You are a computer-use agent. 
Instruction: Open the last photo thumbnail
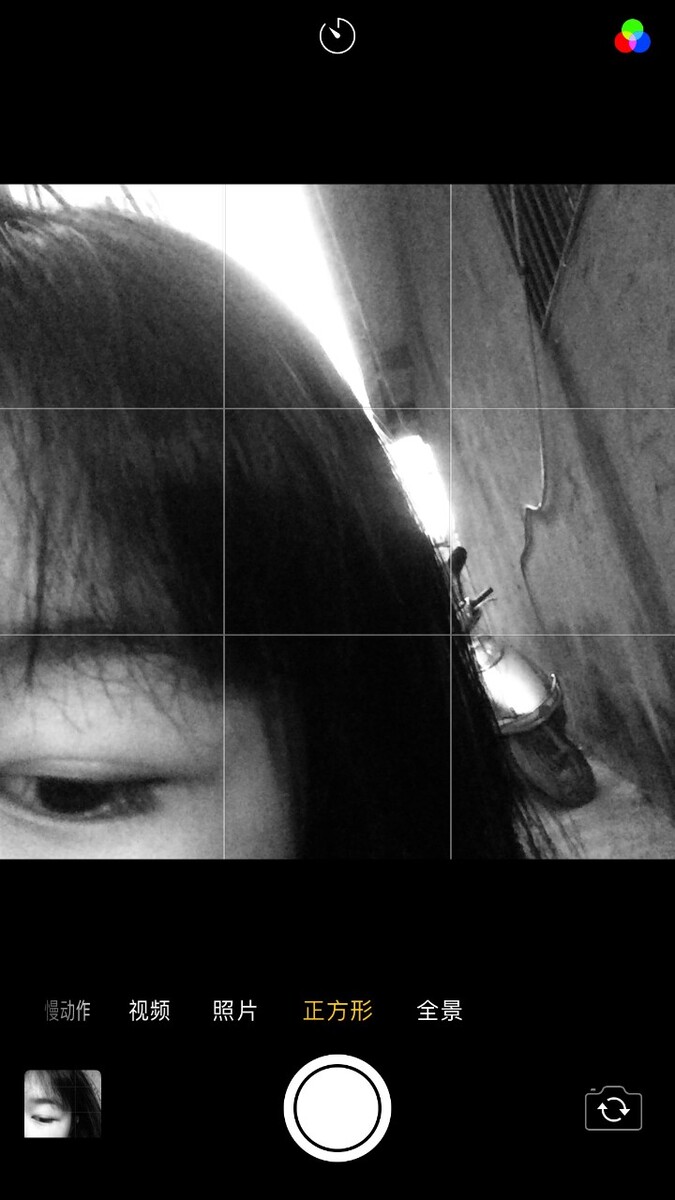click(x=63, y=1104)
